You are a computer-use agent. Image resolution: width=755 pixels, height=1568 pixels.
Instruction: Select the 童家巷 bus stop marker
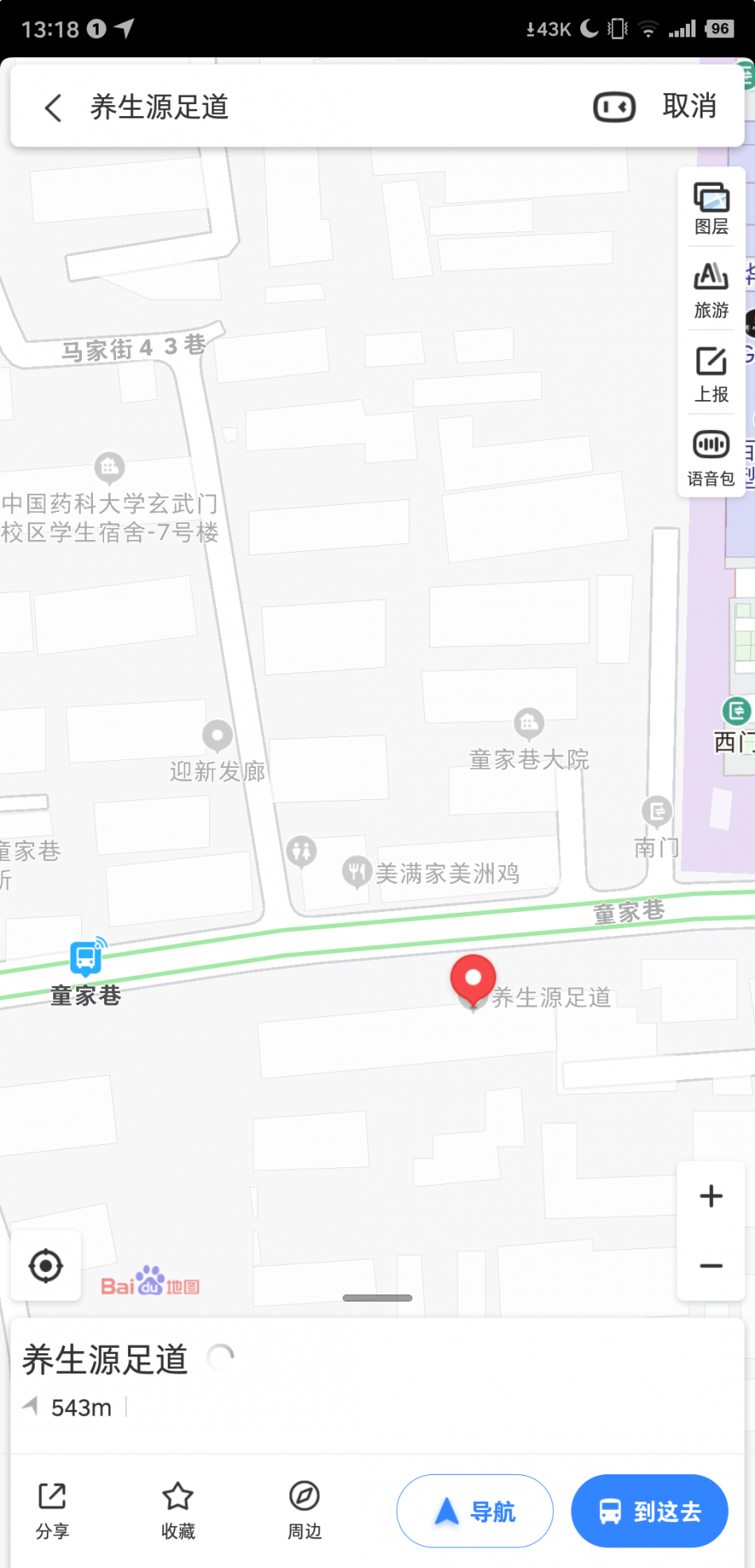click(x=87, y=958)
